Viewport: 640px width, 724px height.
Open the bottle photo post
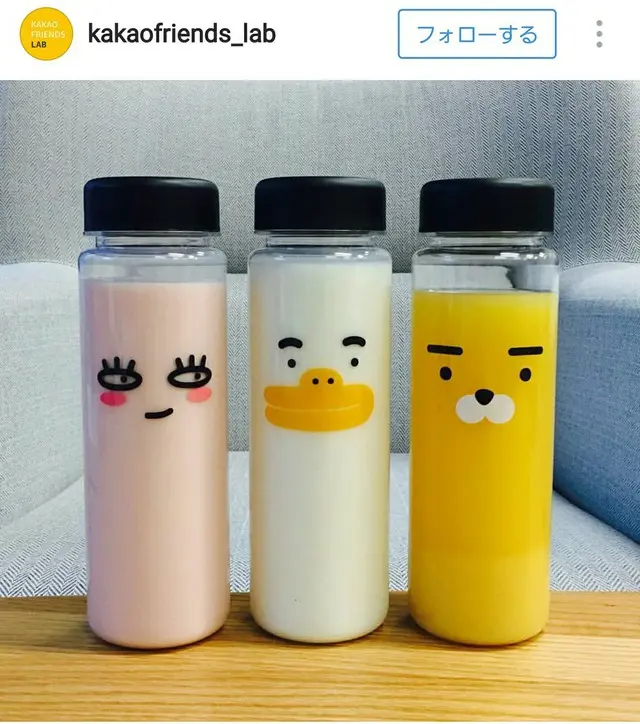[320, 400]
